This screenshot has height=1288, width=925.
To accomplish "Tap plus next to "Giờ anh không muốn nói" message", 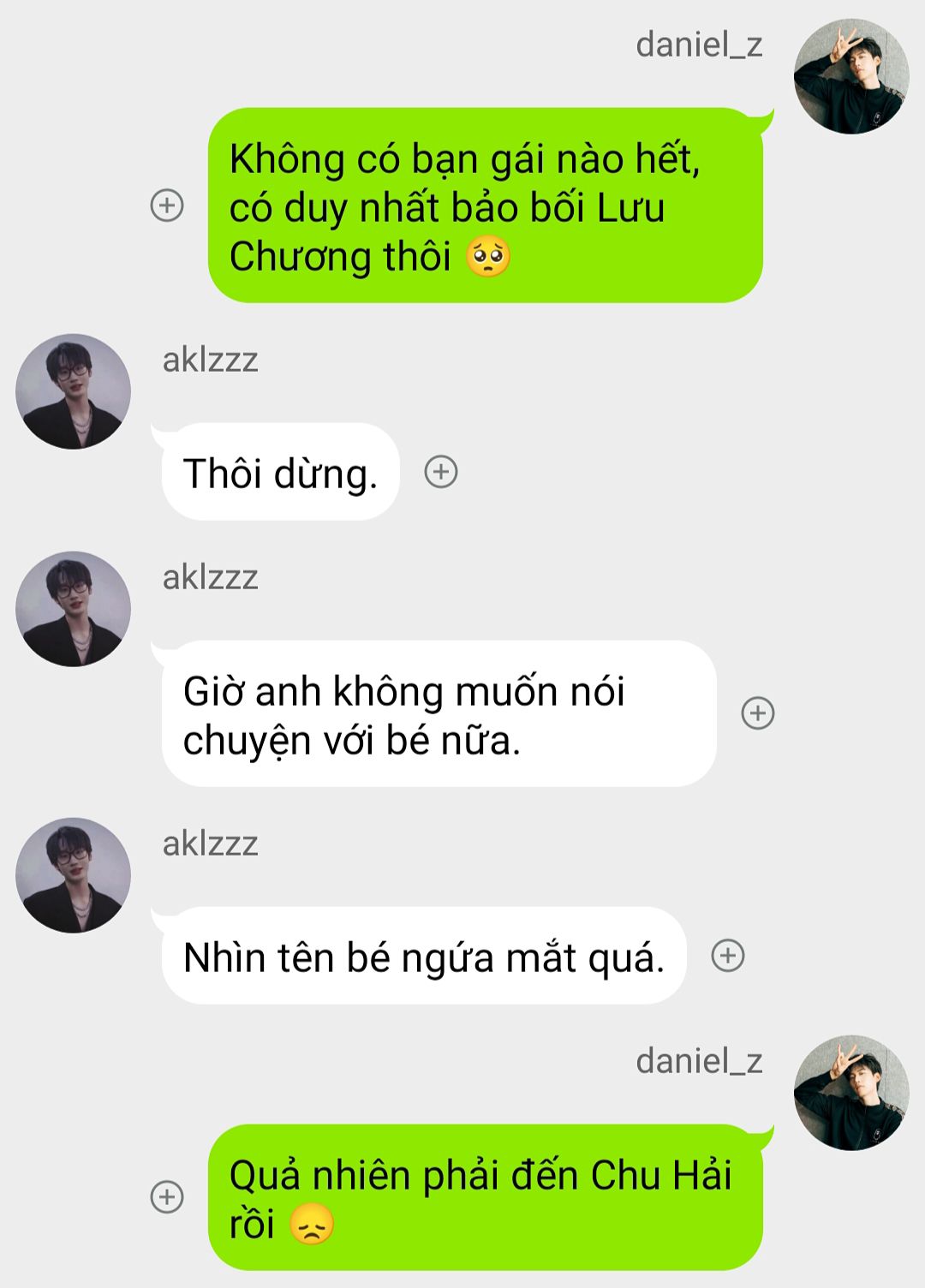I will pyautogui.click(x=757, y=713).
